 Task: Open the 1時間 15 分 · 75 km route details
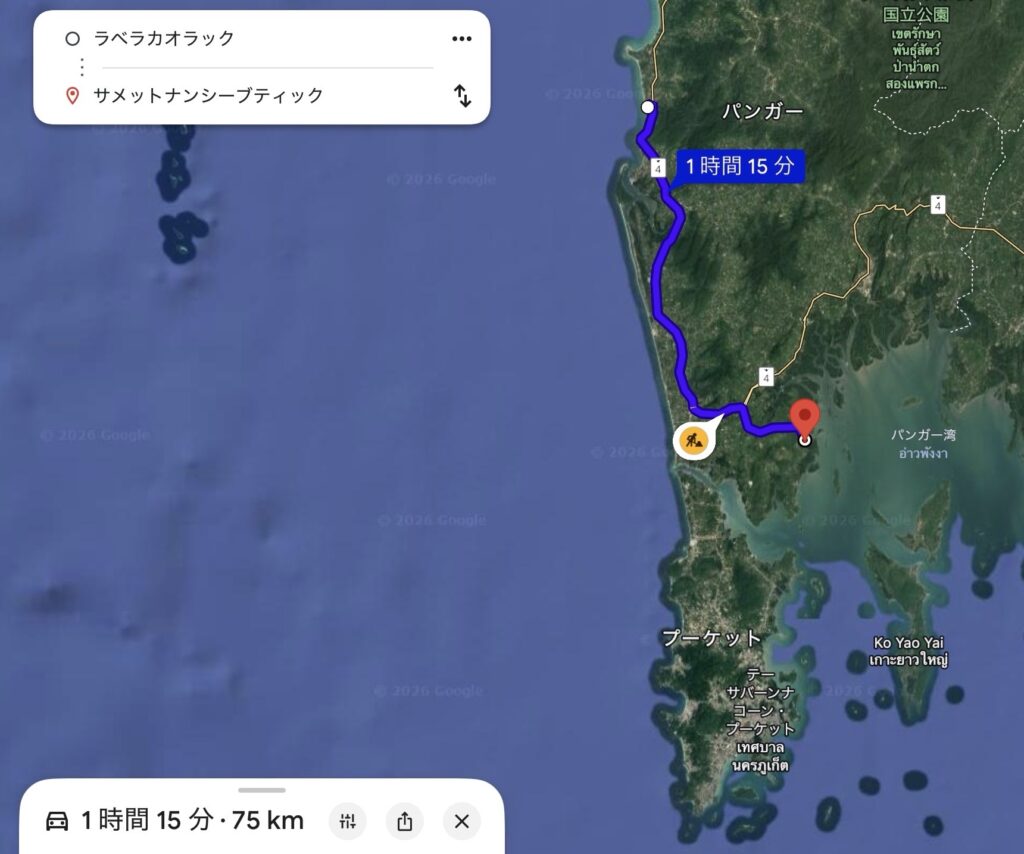[x=175, y=821]
